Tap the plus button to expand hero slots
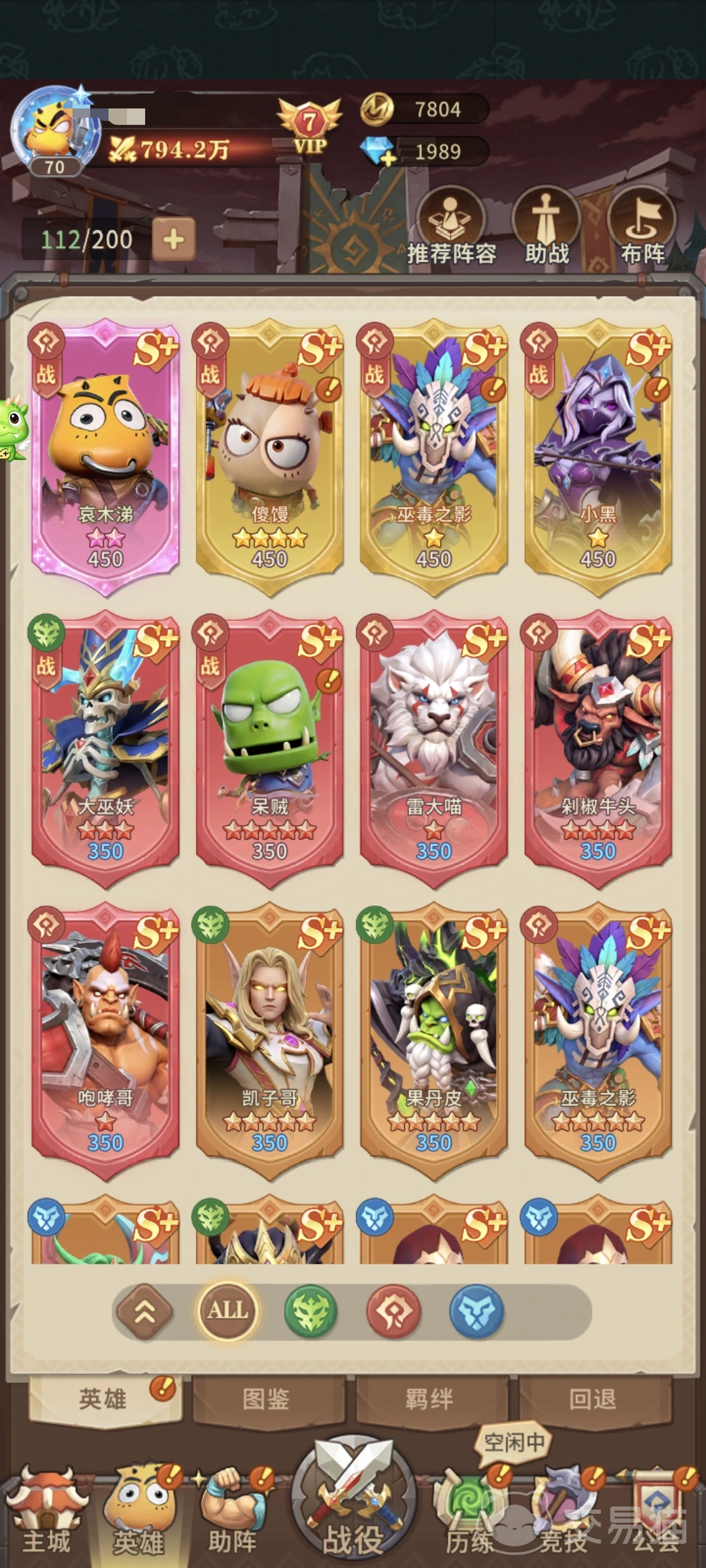 pos(173,239)
